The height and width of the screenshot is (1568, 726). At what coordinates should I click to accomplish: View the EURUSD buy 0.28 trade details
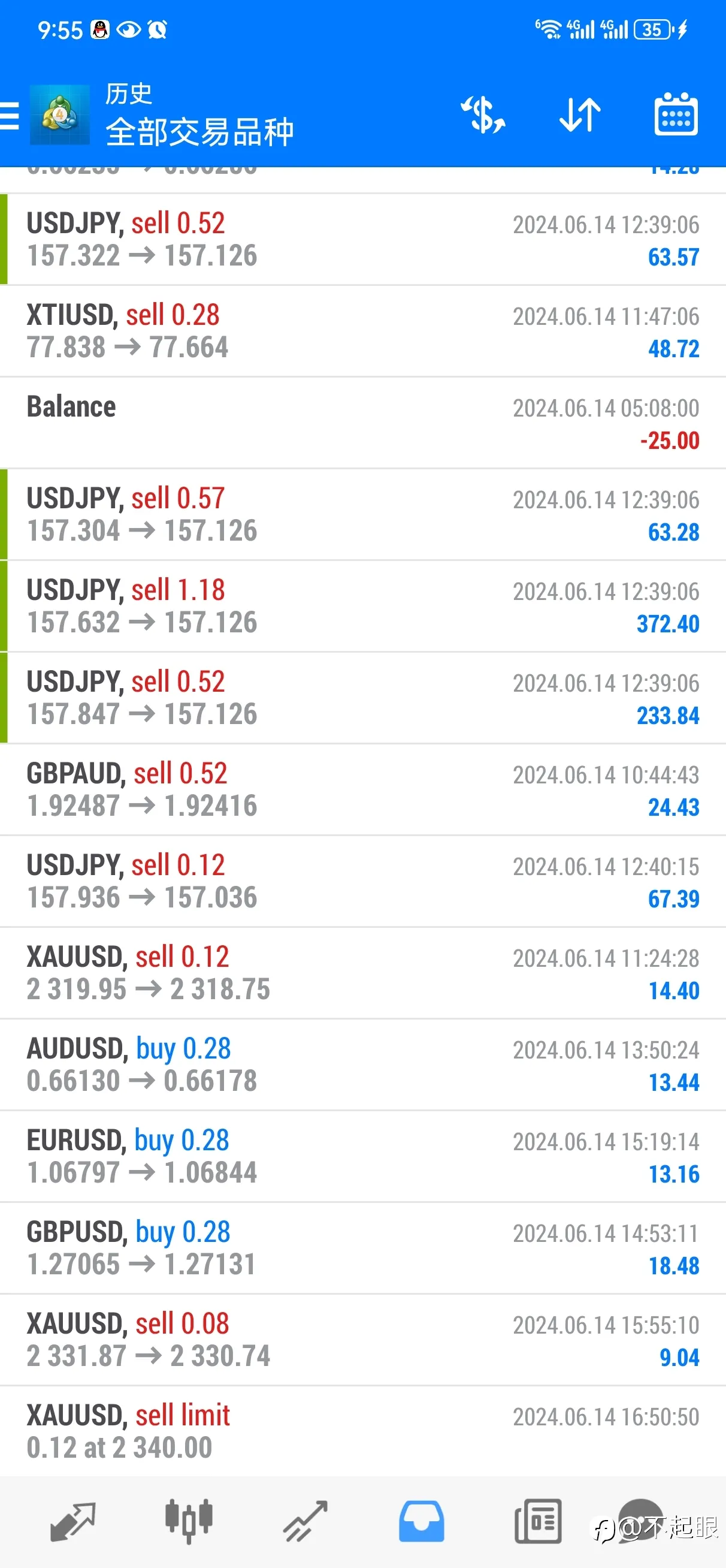pos(362,1157)
